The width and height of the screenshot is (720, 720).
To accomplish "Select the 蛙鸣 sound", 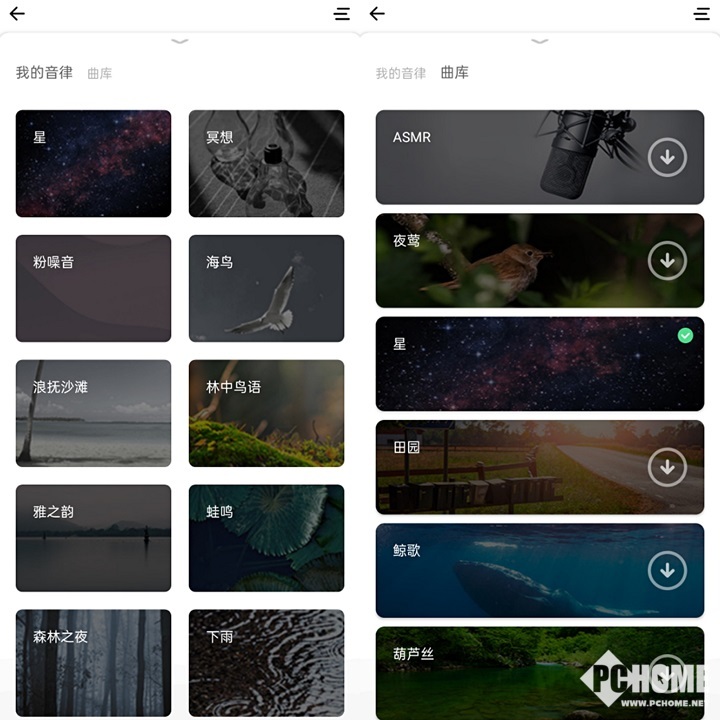I will [266, 538].
